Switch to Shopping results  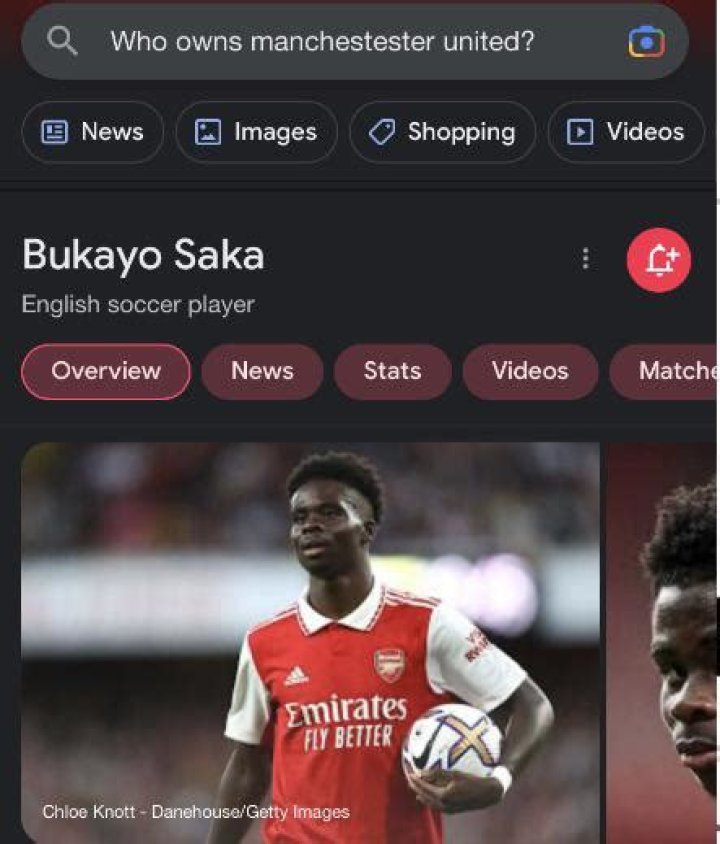442,132
